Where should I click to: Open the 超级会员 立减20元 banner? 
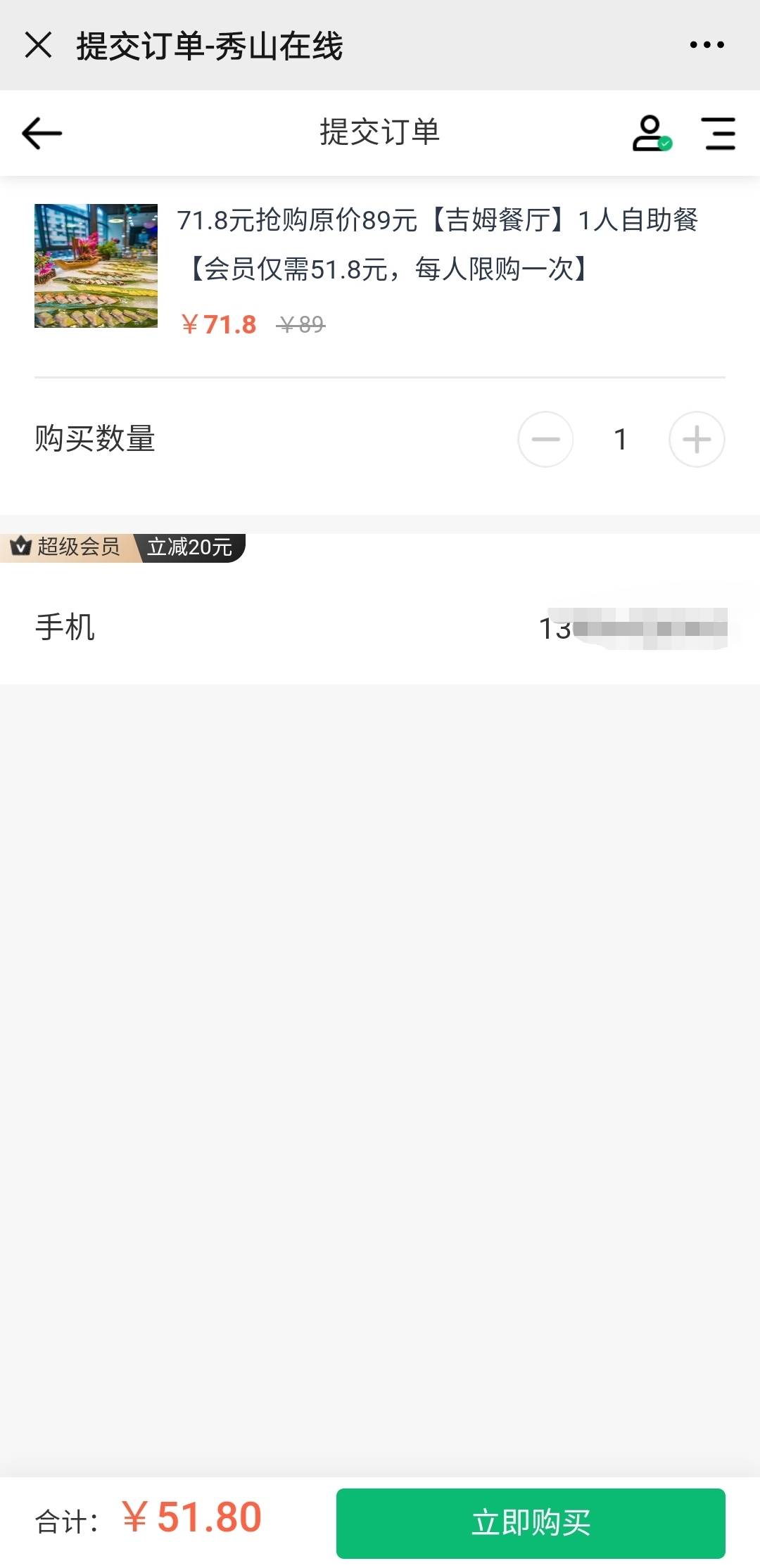(123, 547)
